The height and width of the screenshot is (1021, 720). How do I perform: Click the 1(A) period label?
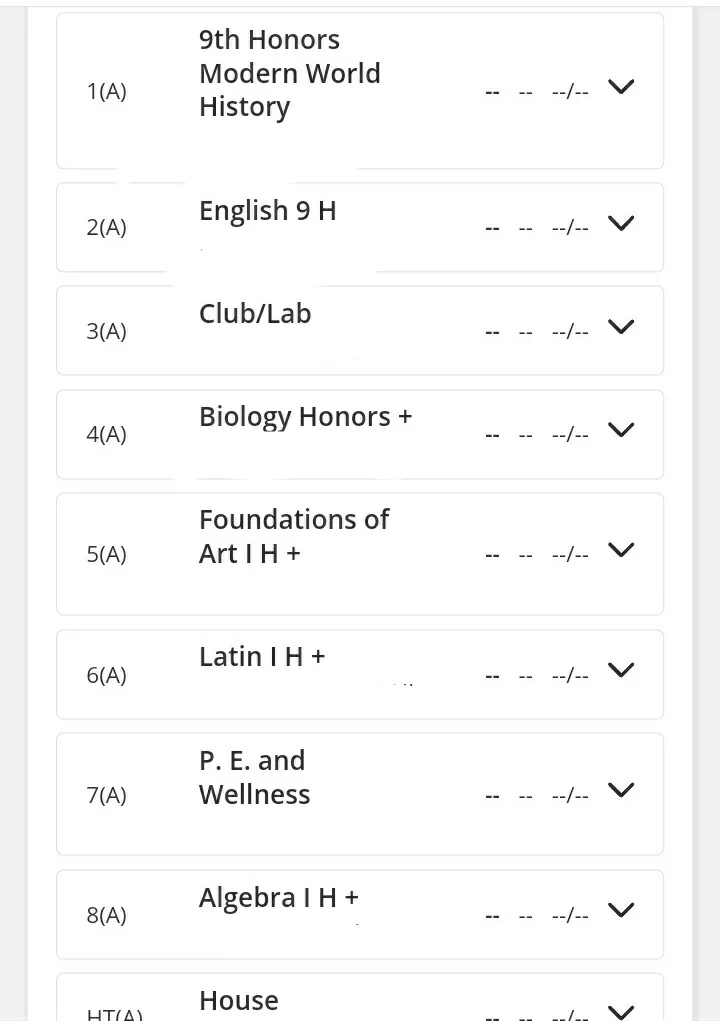tap(106, 91)
